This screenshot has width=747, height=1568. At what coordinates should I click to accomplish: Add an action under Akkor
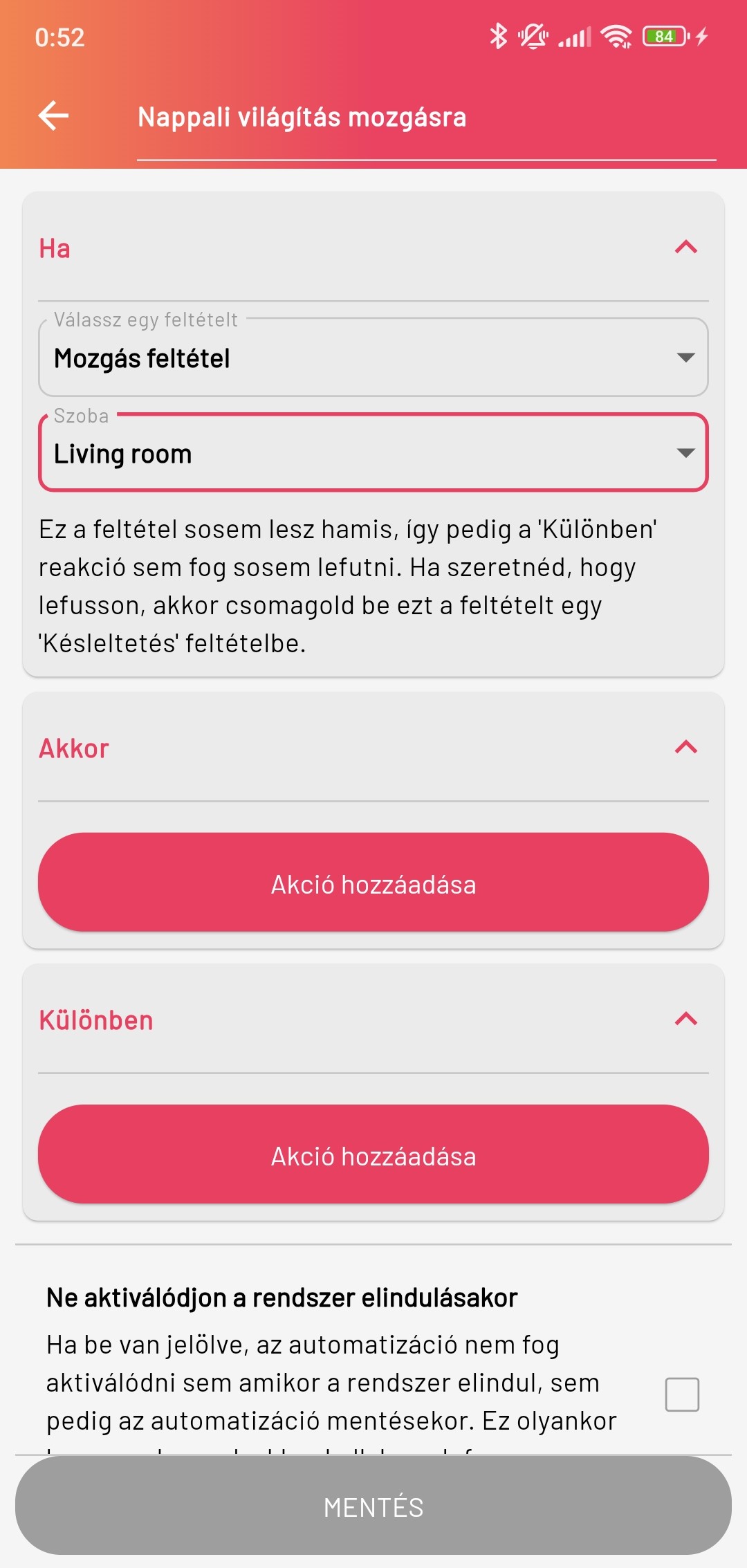coord(373,883)
